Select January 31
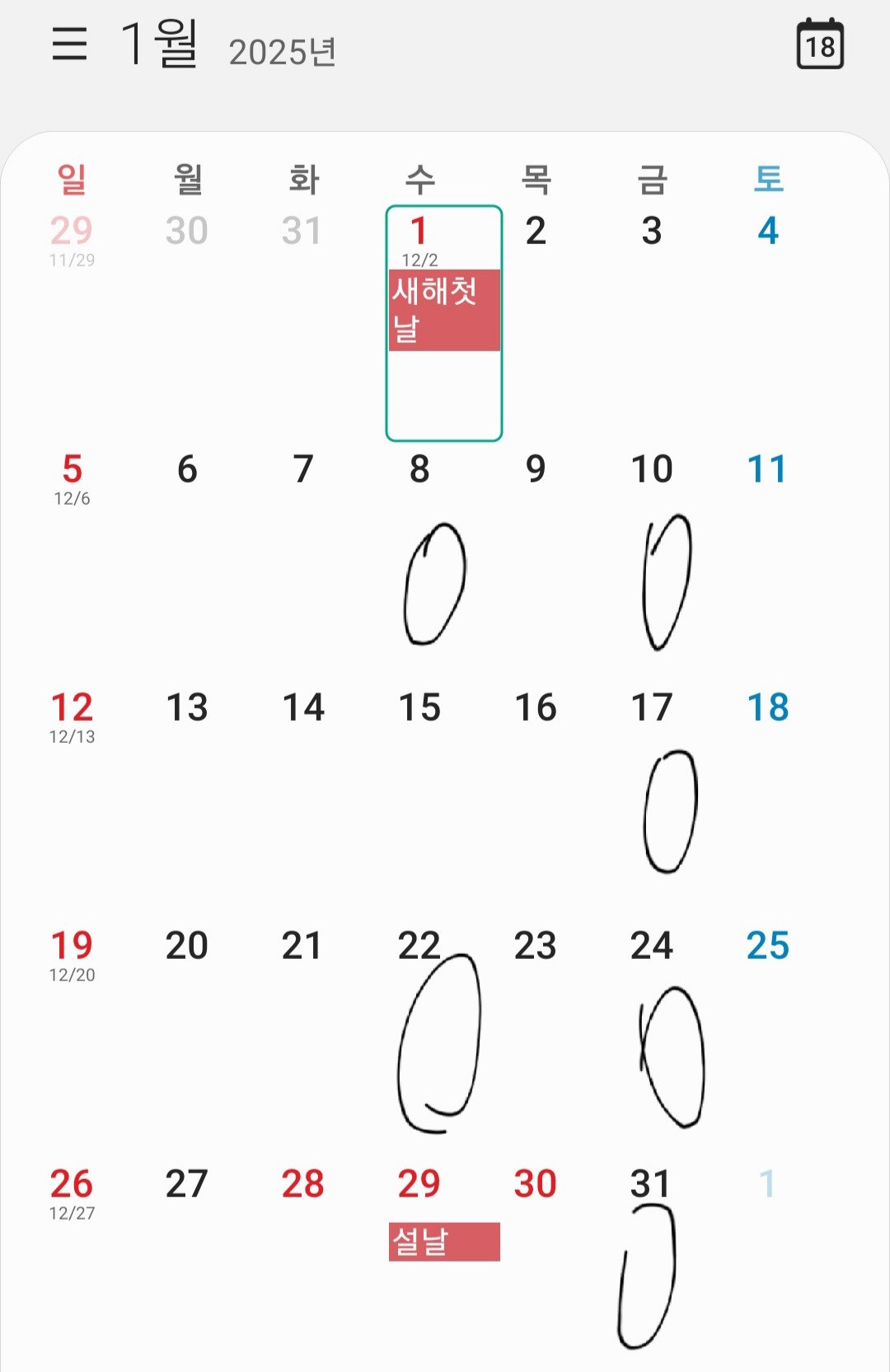The width and height of the screenshot is (890, 1372). pyautogui.click(x=650, y=1184)
